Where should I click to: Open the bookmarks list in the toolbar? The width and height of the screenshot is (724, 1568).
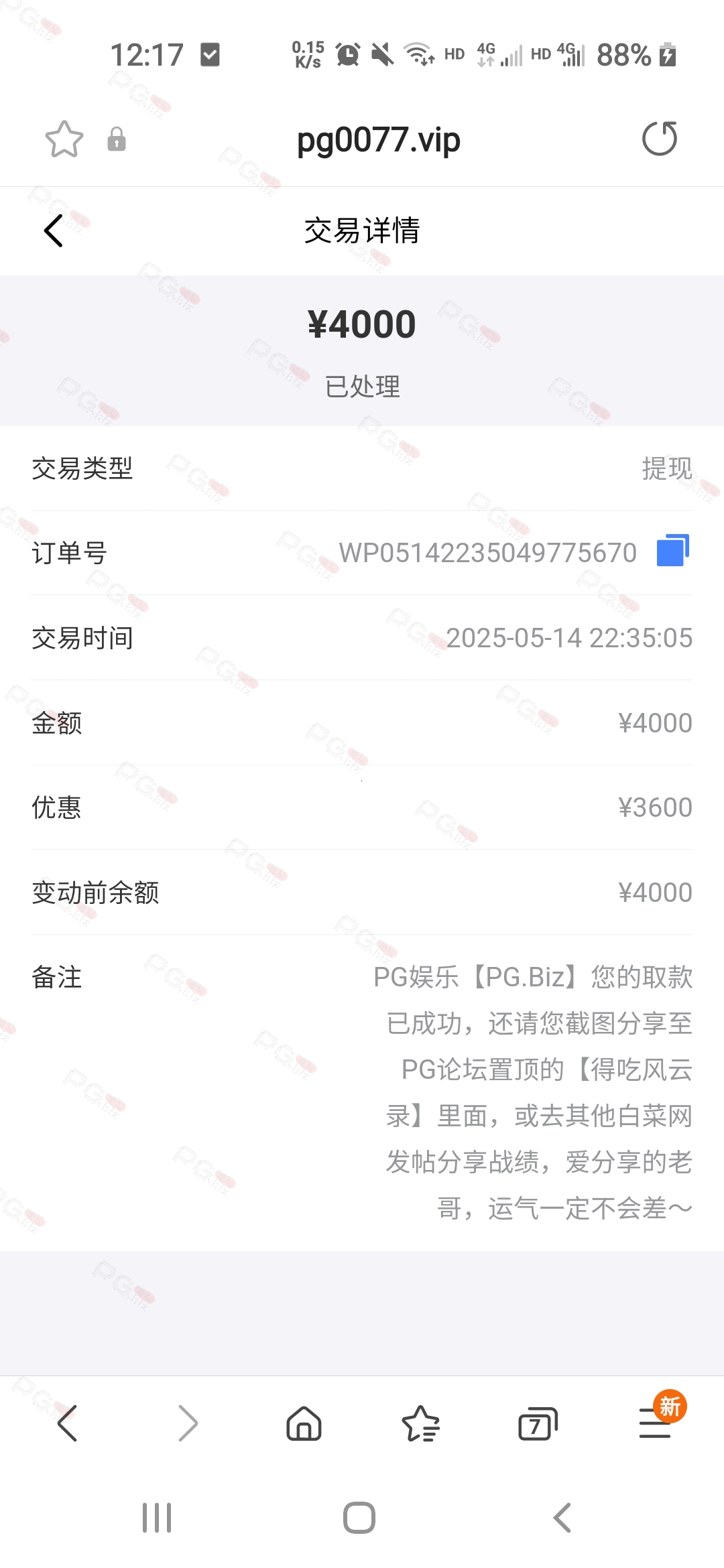coord(421,1423)
